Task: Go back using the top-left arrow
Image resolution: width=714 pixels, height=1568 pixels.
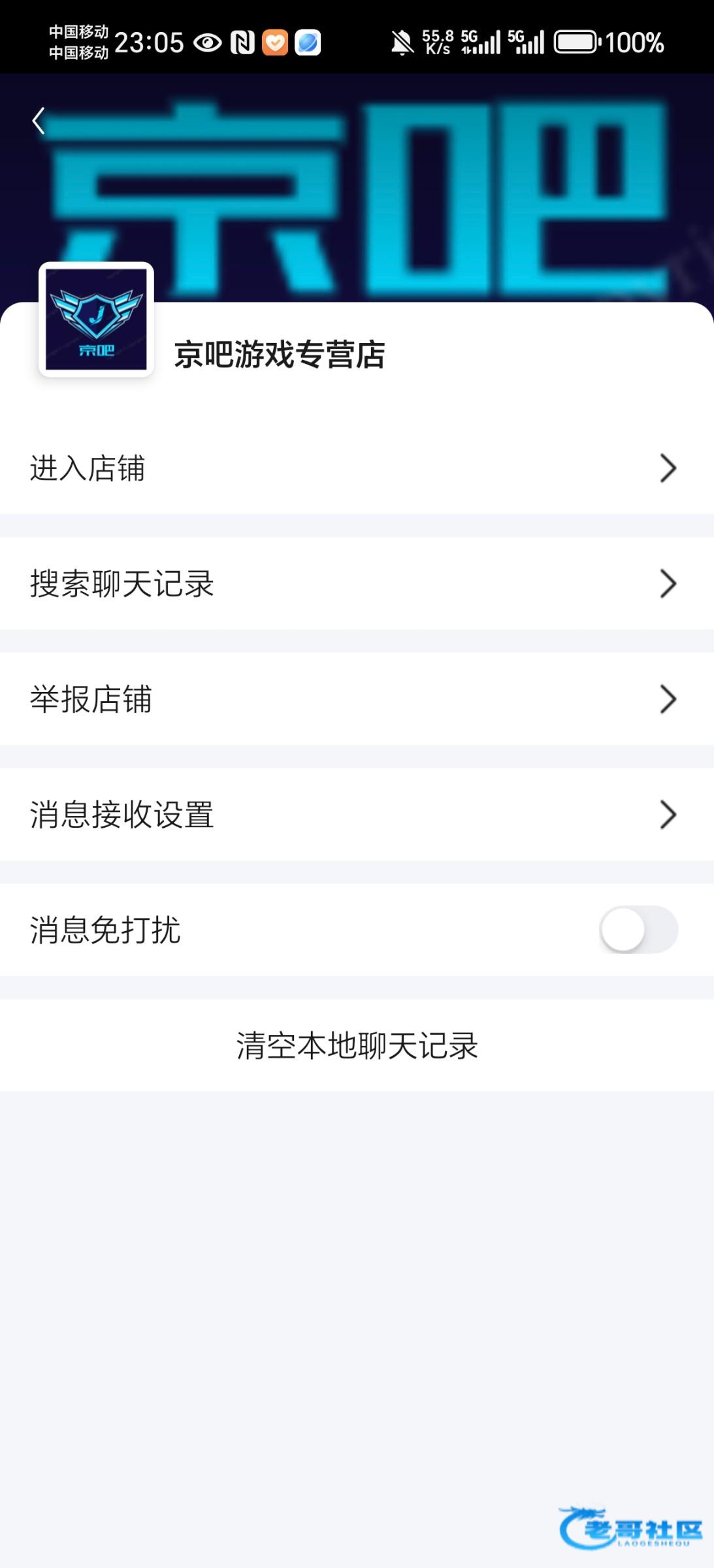Action: (39, 121)
